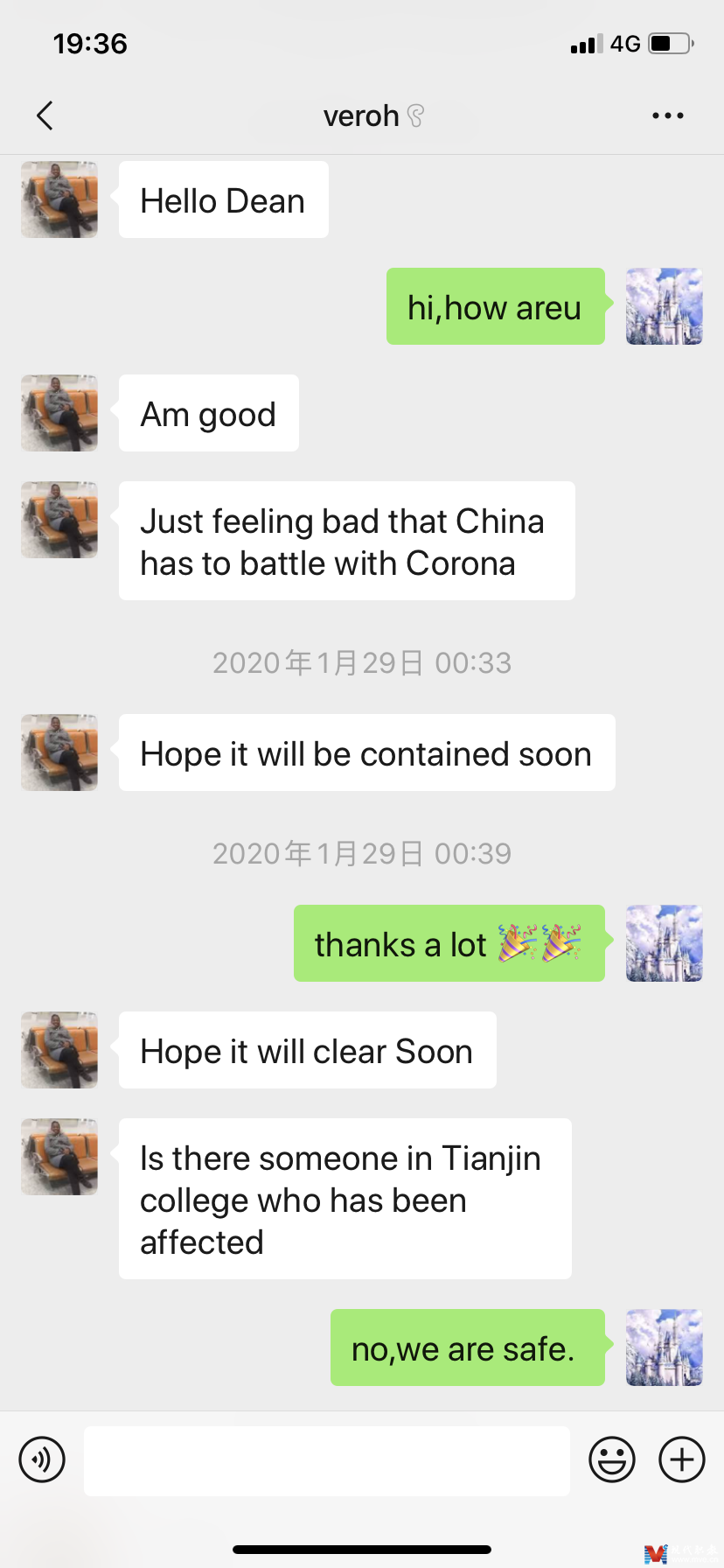Switch to voice message input
This screenshot has width=724, height=1568.
tap(42, 1459)
